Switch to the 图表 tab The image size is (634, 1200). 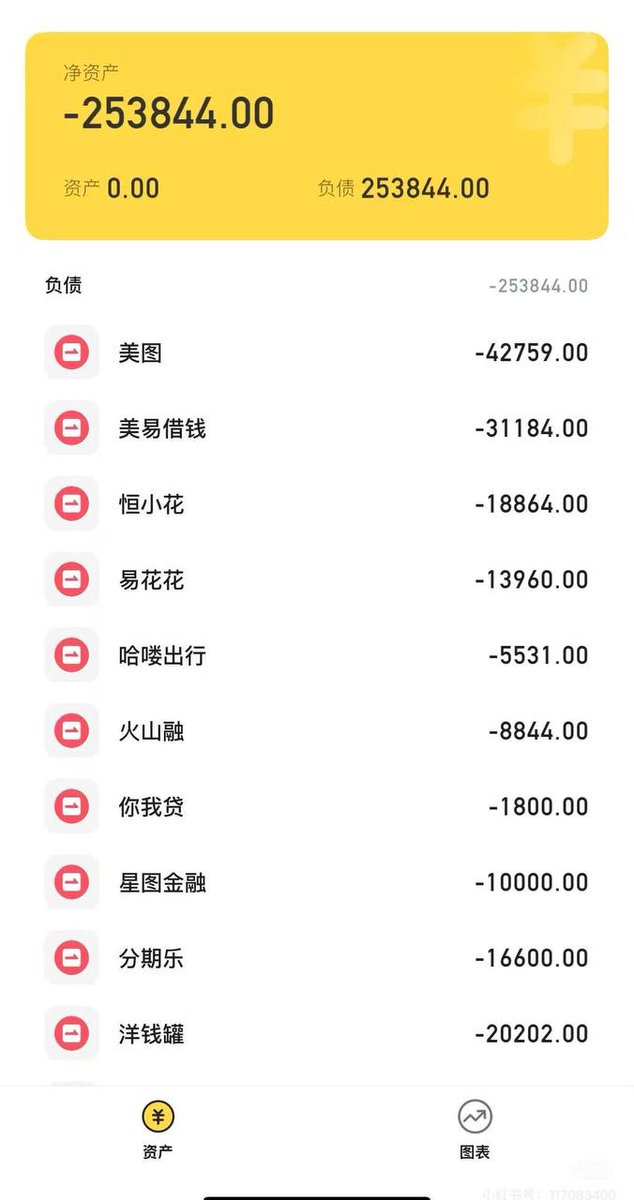pyautogui.click(x=475, y=1129)
